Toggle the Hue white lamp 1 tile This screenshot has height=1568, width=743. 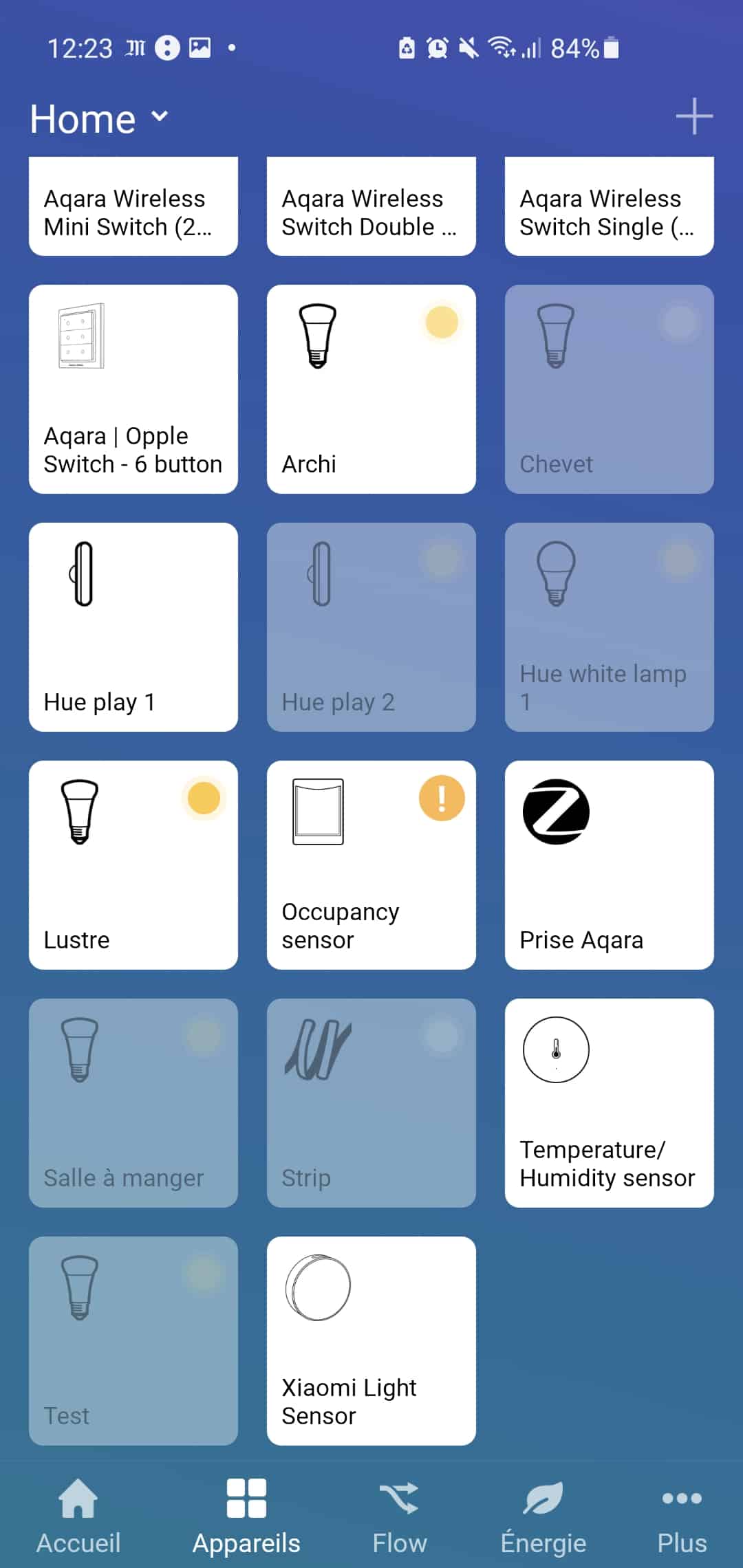tap(610, 627)
